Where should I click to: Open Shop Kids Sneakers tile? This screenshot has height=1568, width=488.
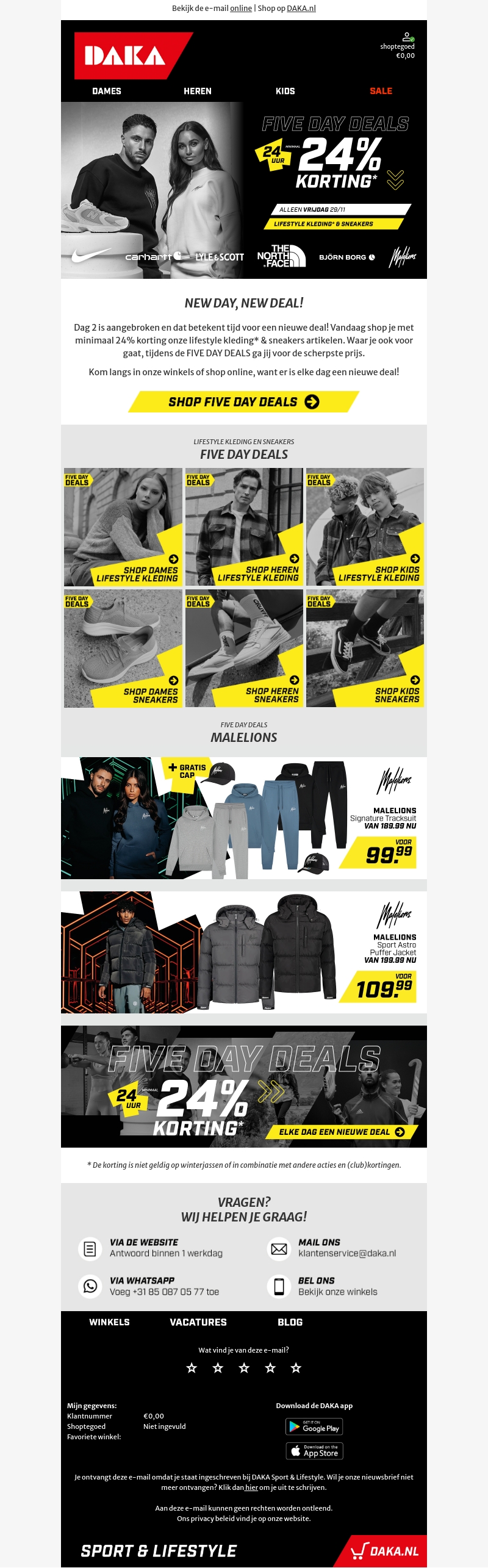click(365, 648)
